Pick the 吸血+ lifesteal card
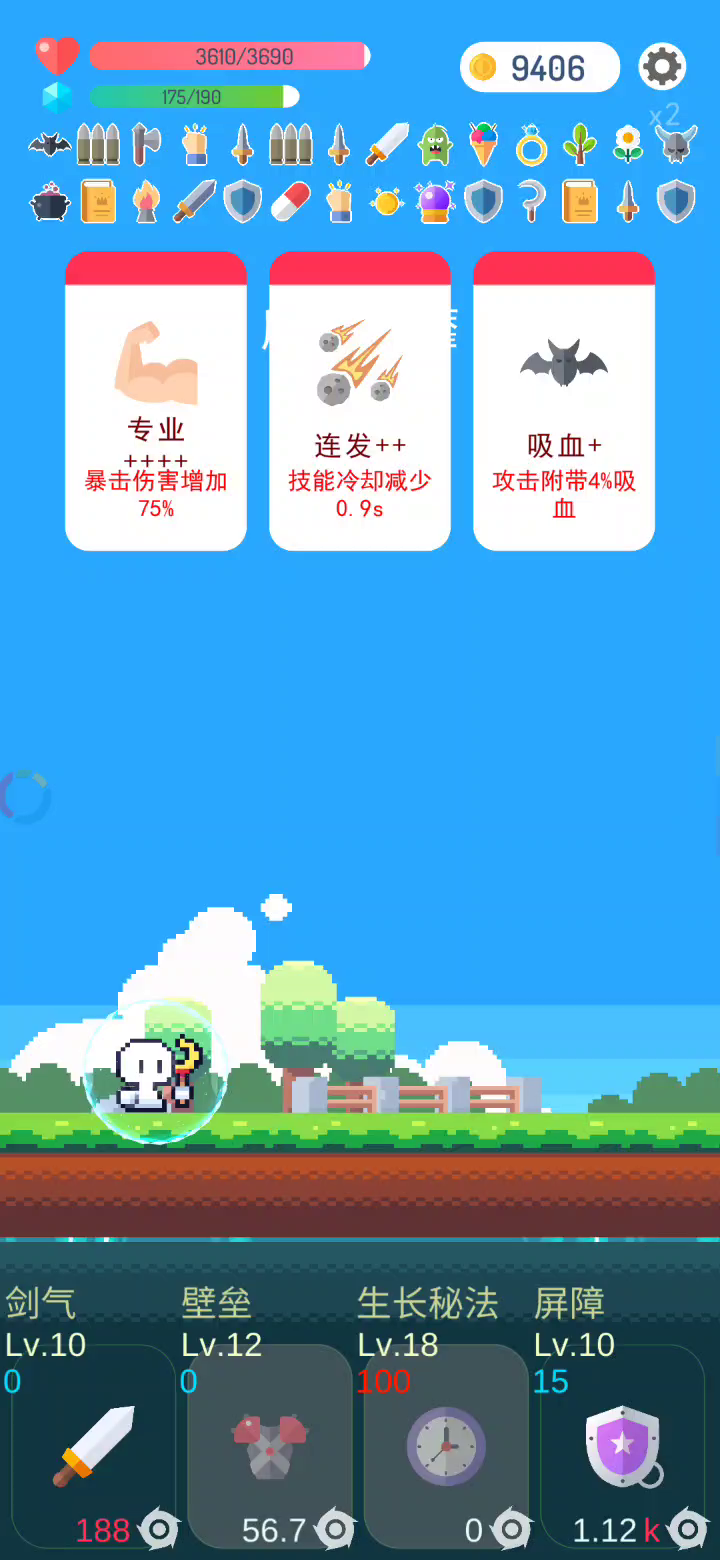Viewport: 720px width, 1560px height. point(564,401)
